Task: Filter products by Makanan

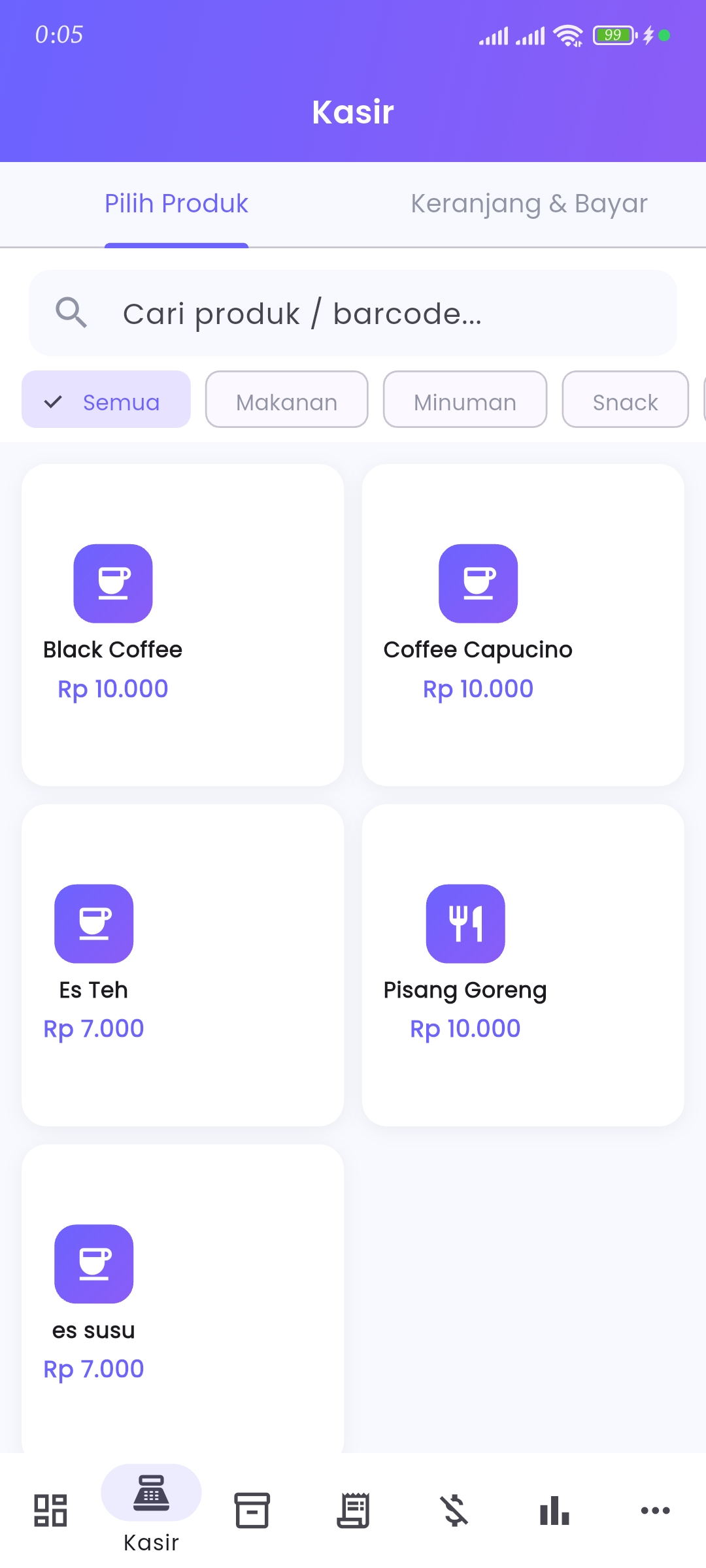Action: pyautogui.click(x=286, y=400)
